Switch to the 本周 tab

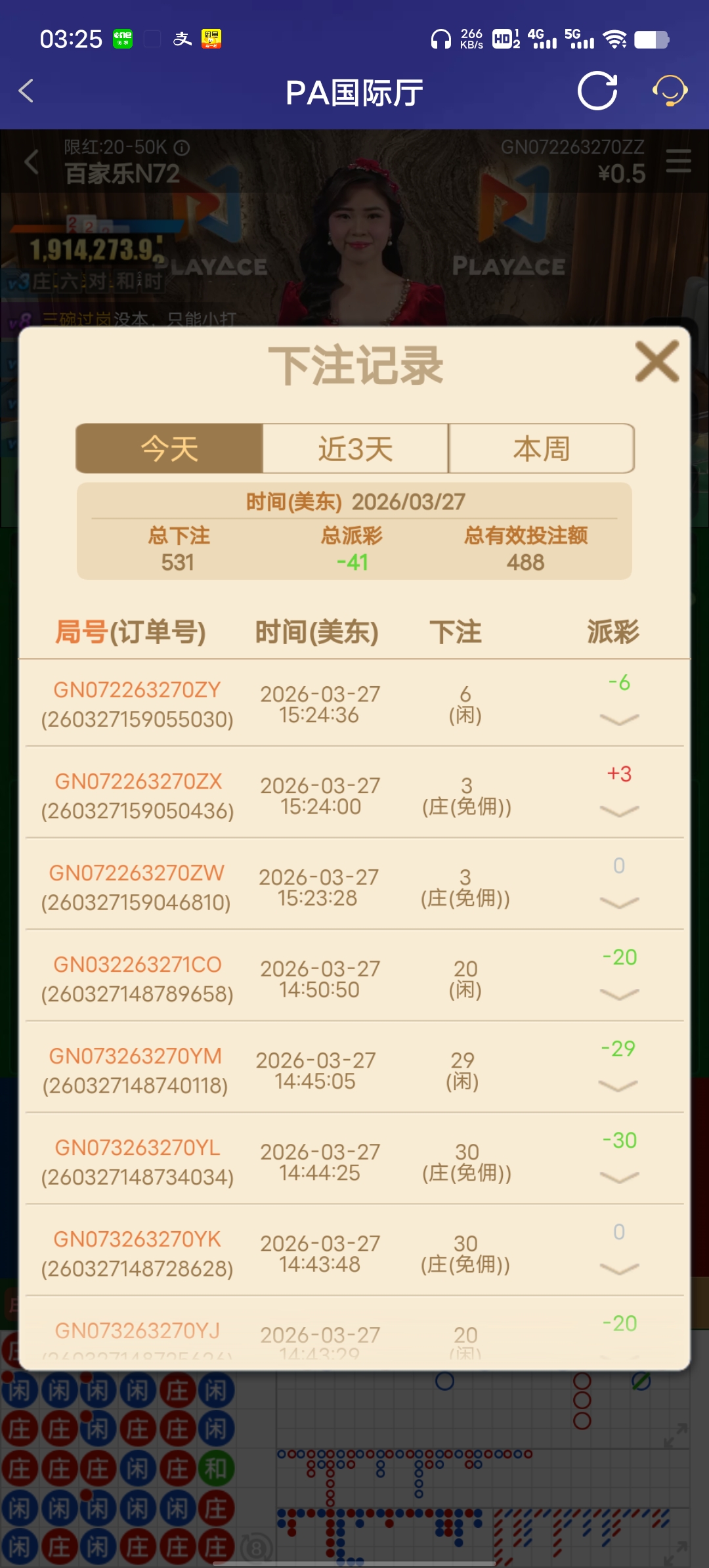click(541, 448)
